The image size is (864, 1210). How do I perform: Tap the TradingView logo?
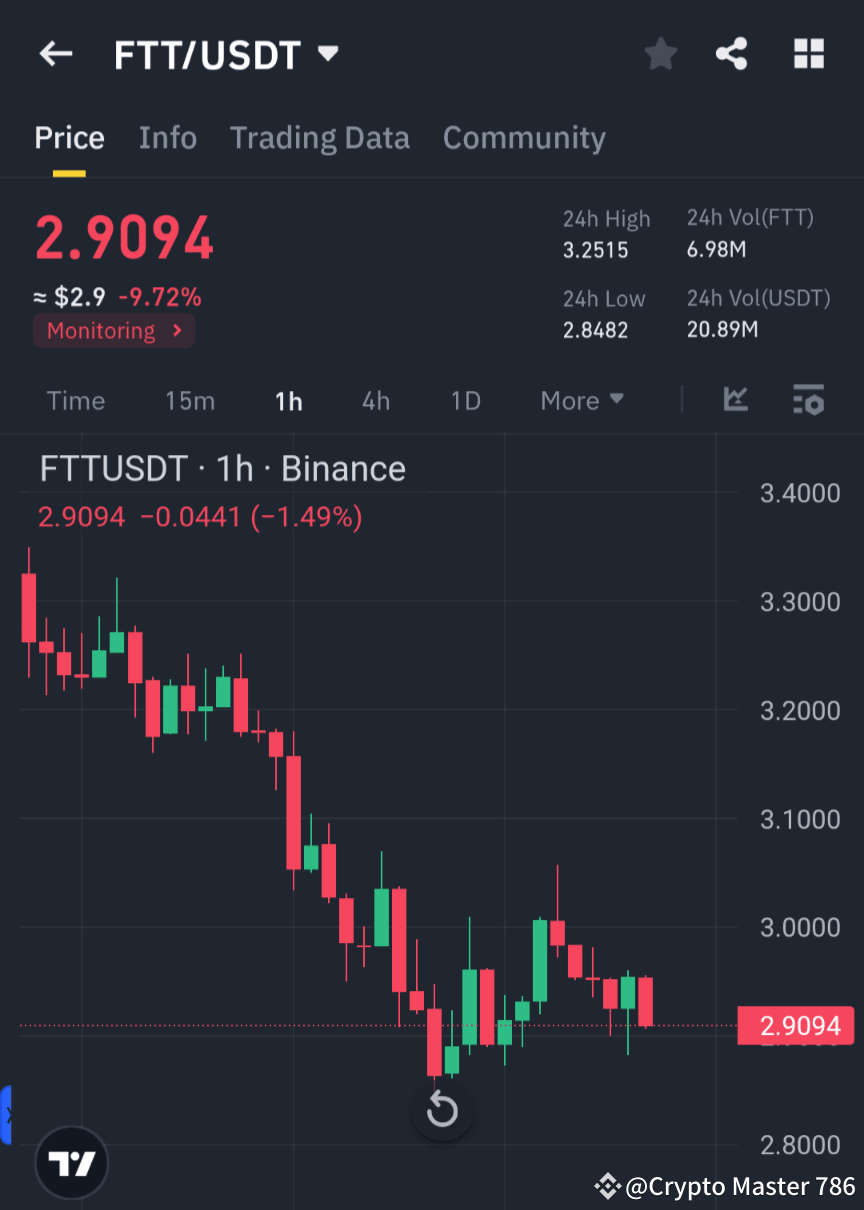pyautogui.click(x=70, y=1162)
